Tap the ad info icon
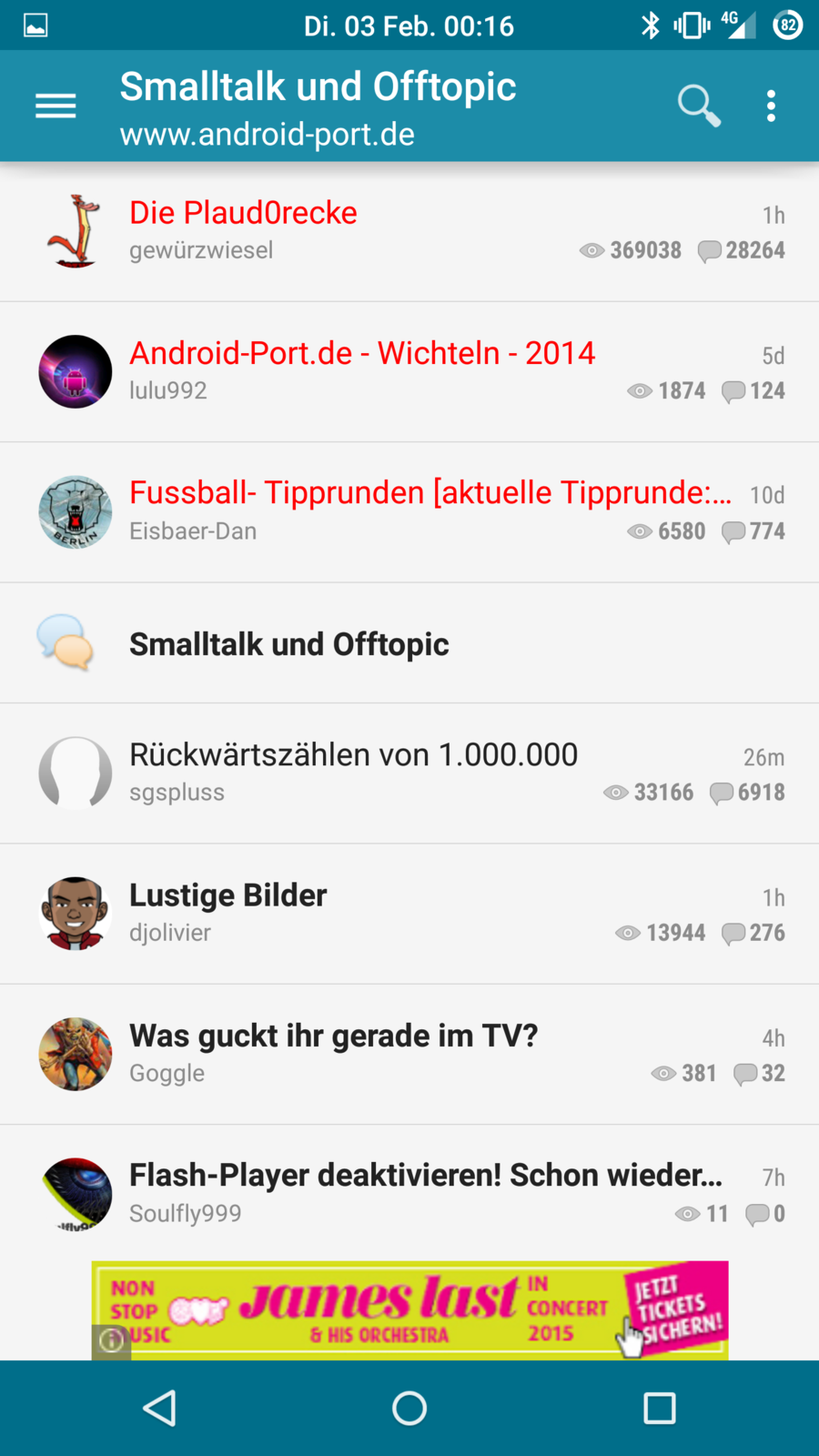 (x=111, y=1341)
